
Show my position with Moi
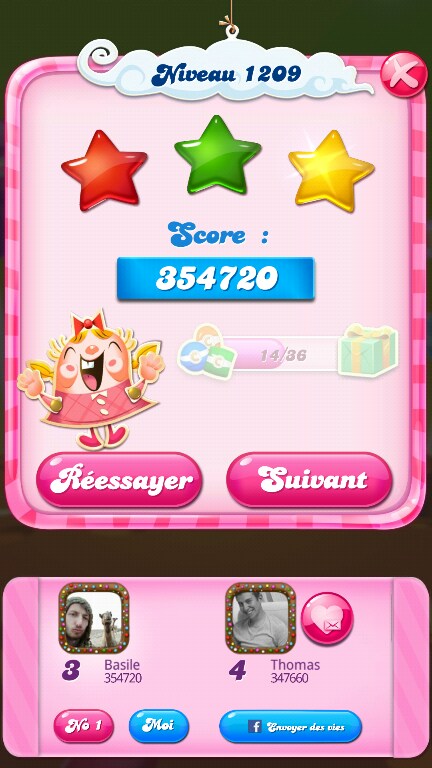(x=159, y=726)
